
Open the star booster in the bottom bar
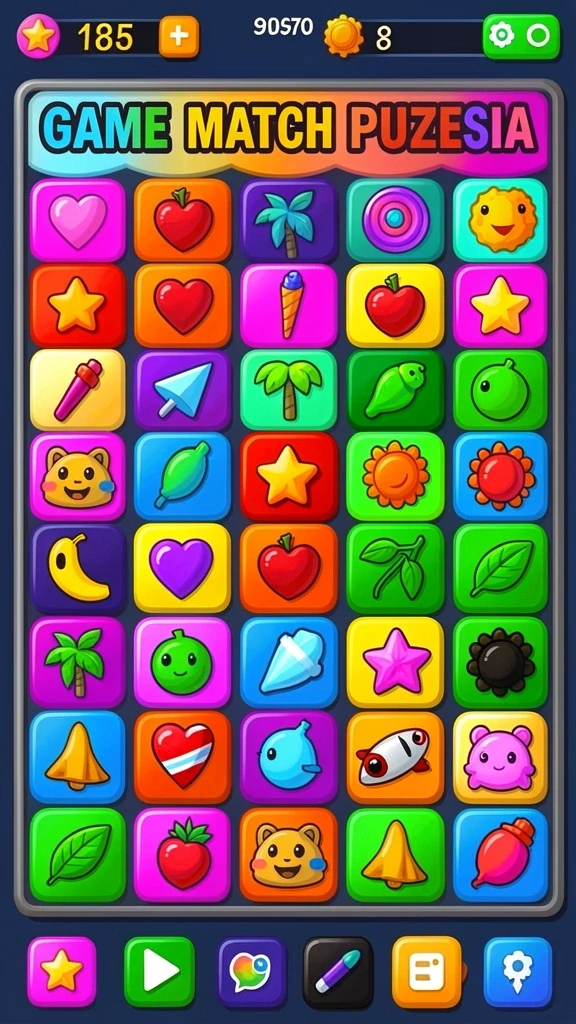pos(62,972)
